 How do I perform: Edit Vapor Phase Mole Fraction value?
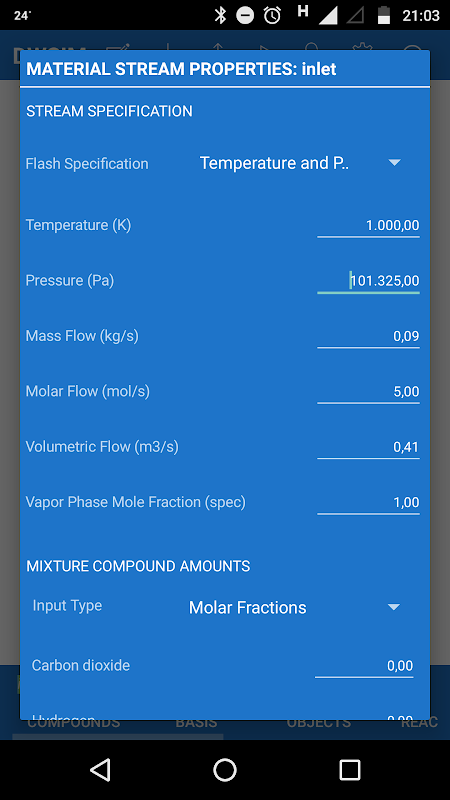coord(368,503)
